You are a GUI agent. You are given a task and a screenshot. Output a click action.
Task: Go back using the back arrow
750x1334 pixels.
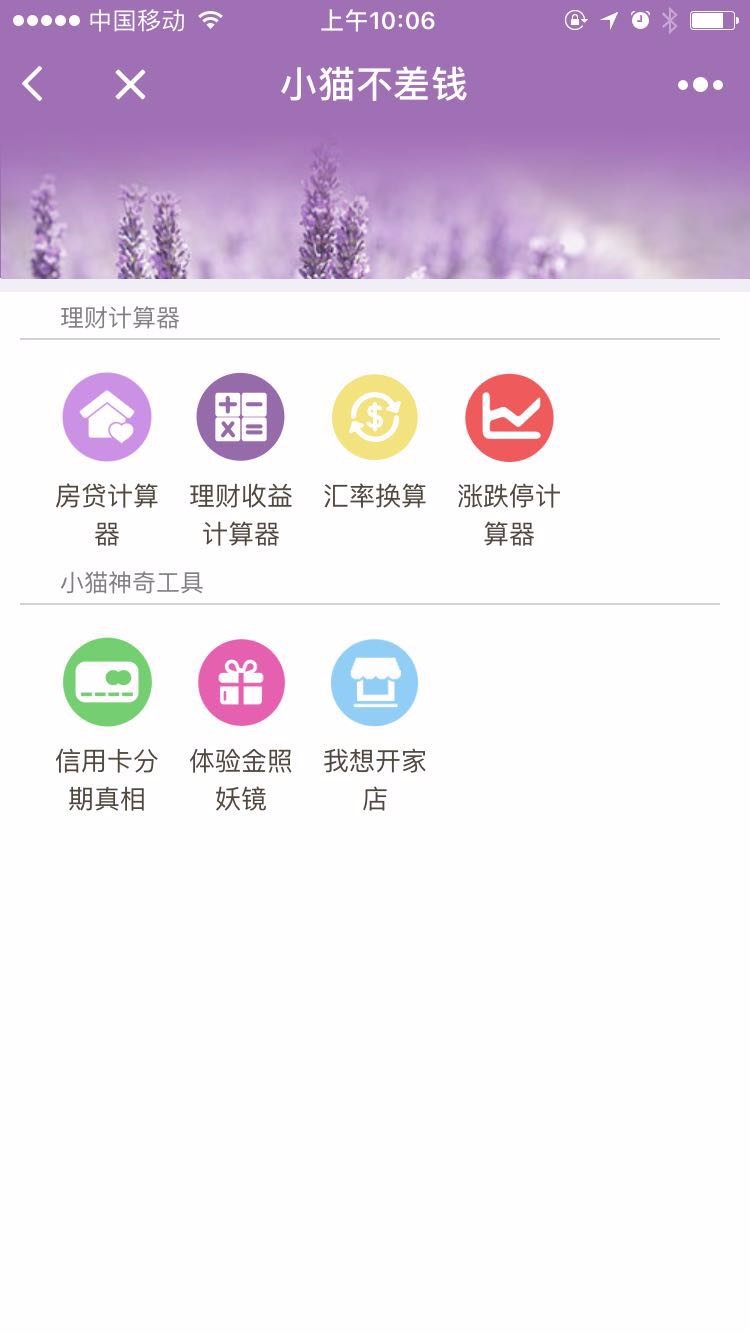(33, 85)
